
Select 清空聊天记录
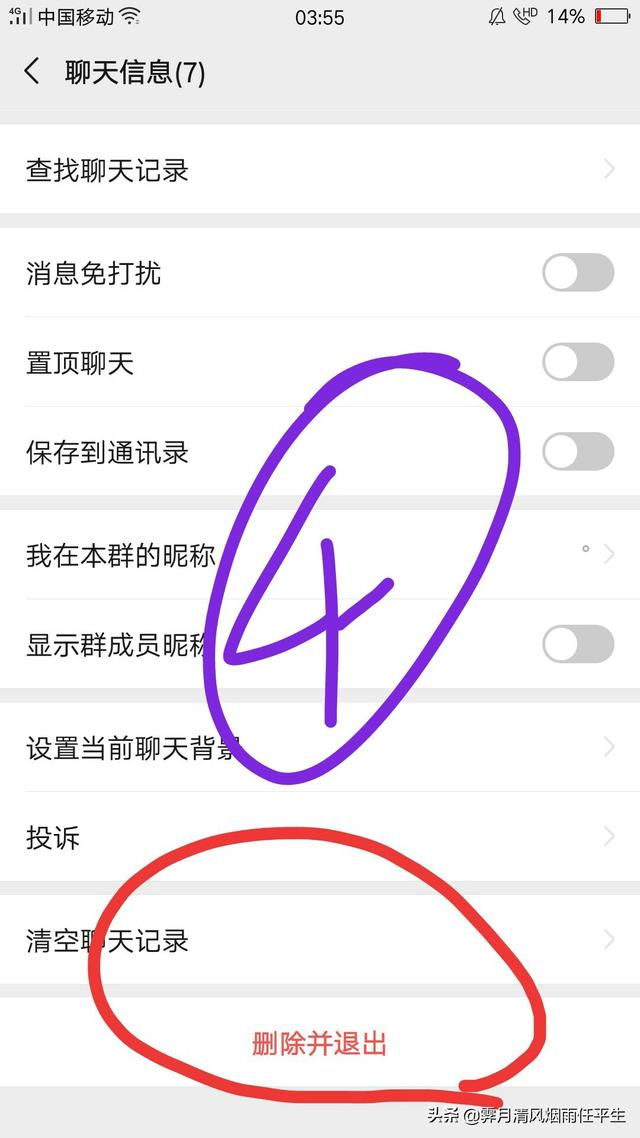tap(320, 940)
